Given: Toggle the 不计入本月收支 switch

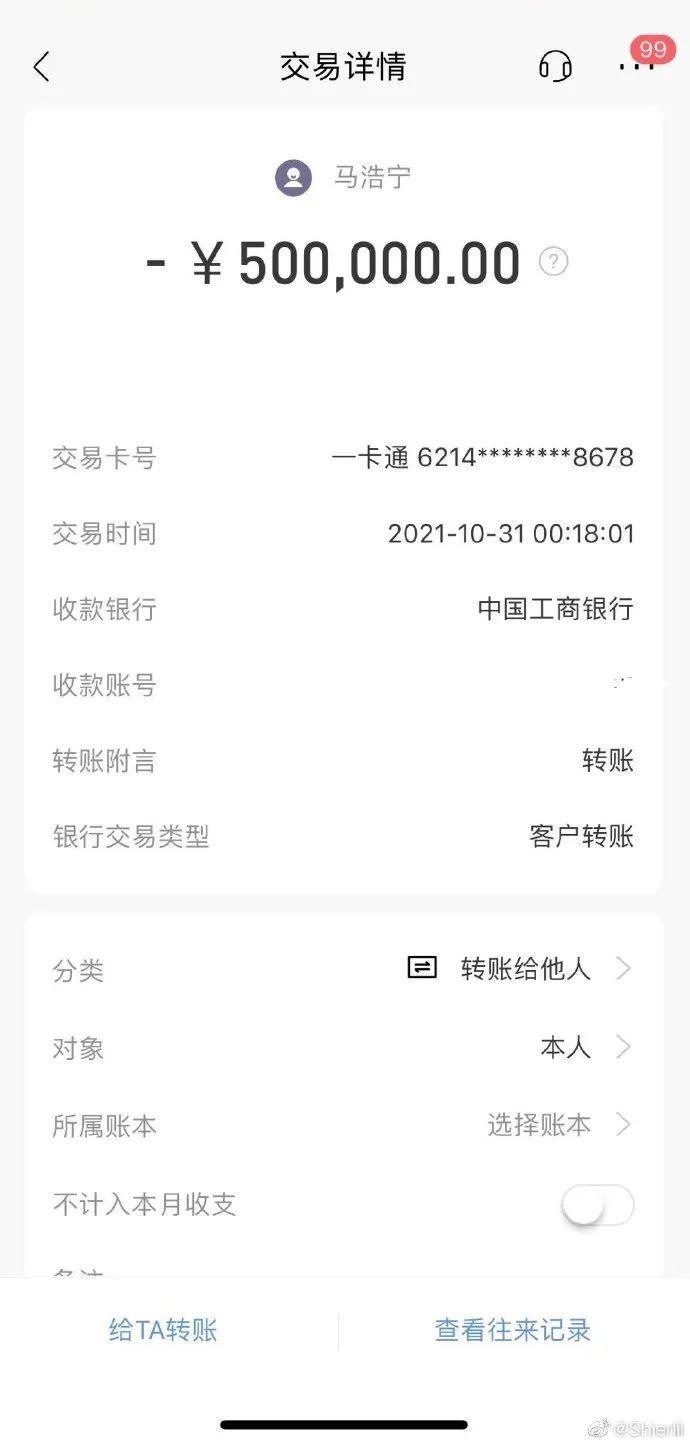Looking at the screenshot, I should (597, 1205).
